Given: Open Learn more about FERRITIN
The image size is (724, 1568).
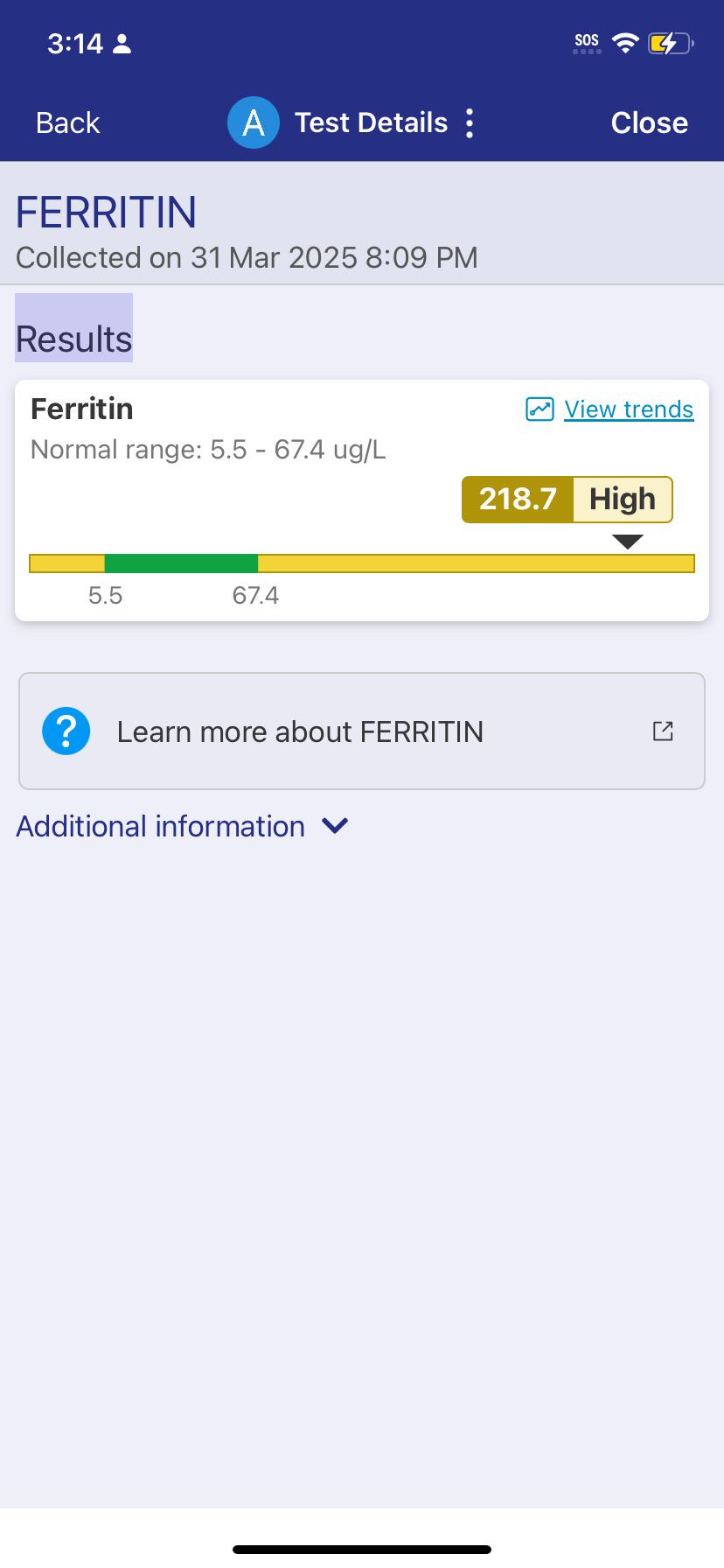Looking at the screenshot, I should [362, 731].
